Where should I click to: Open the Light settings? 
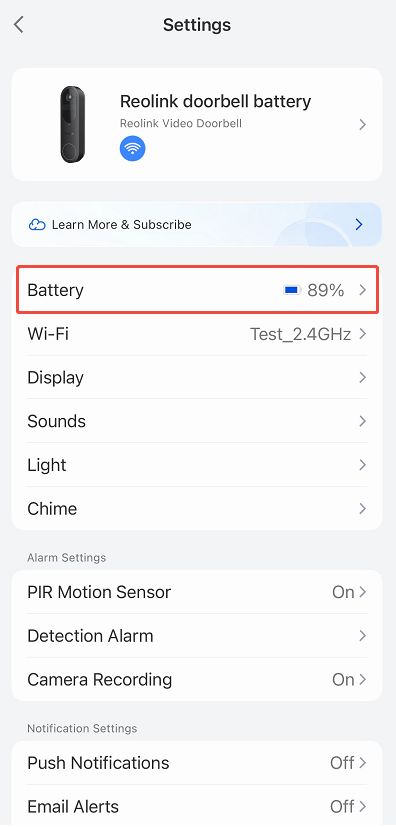(197, 465)
